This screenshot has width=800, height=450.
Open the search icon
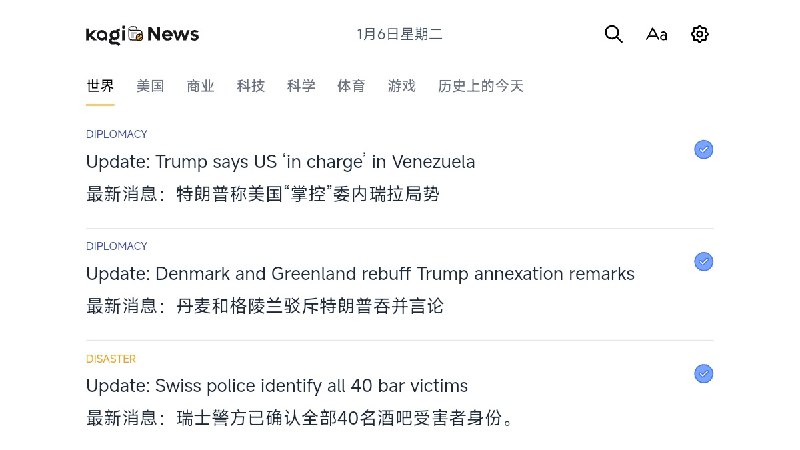coord(614,34)
